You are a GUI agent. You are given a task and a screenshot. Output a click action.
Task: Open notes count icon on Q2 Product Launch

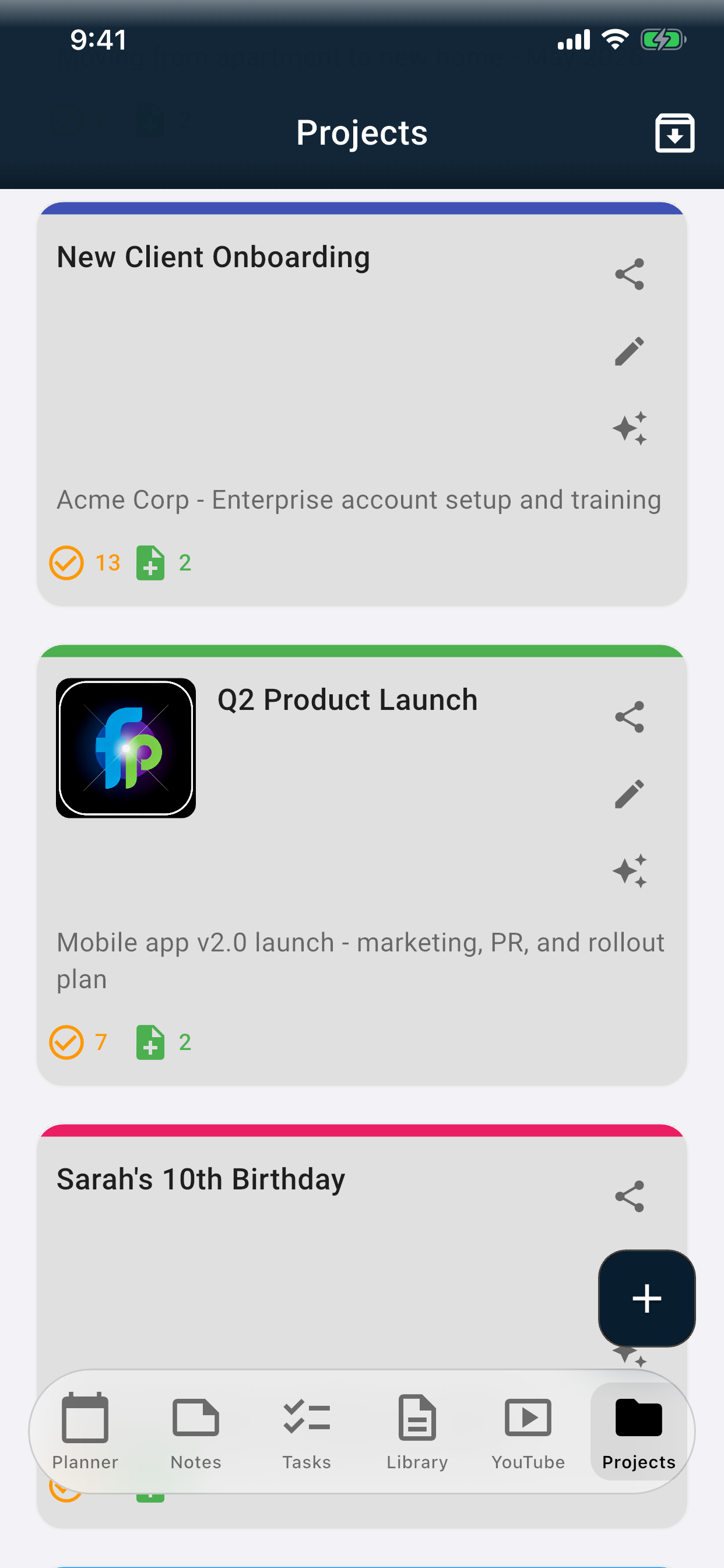point(151,1042)
